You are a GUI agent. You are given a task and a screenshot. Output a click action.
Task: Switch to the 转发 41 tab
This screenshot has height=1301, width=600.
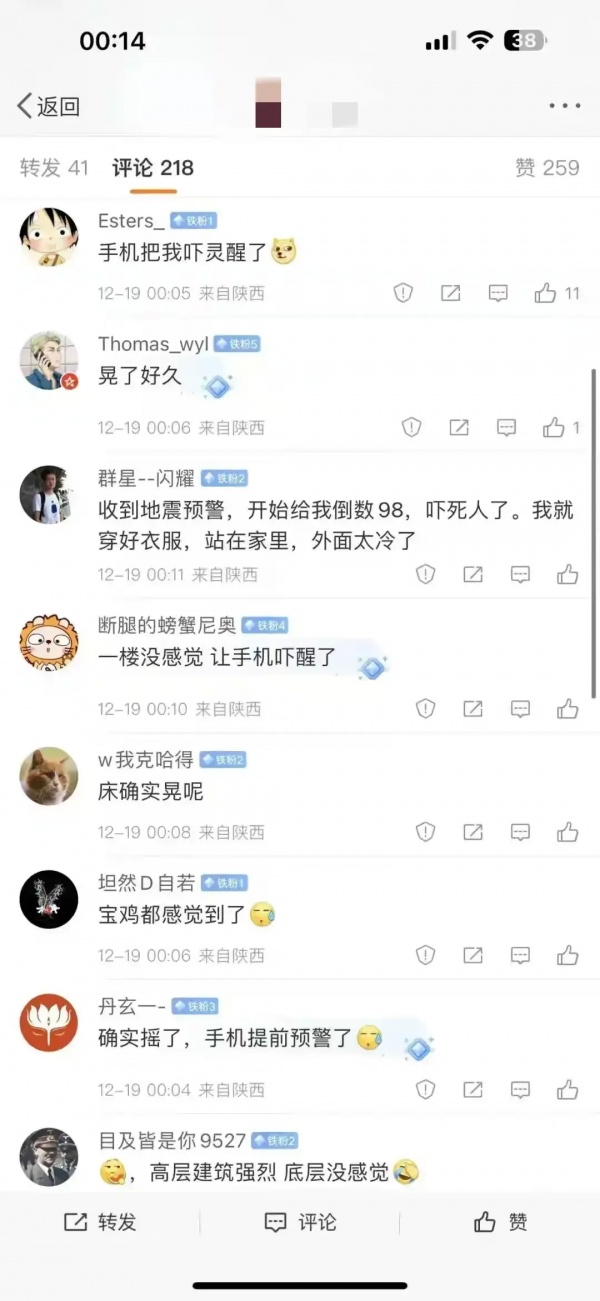[x=55, y=168]
